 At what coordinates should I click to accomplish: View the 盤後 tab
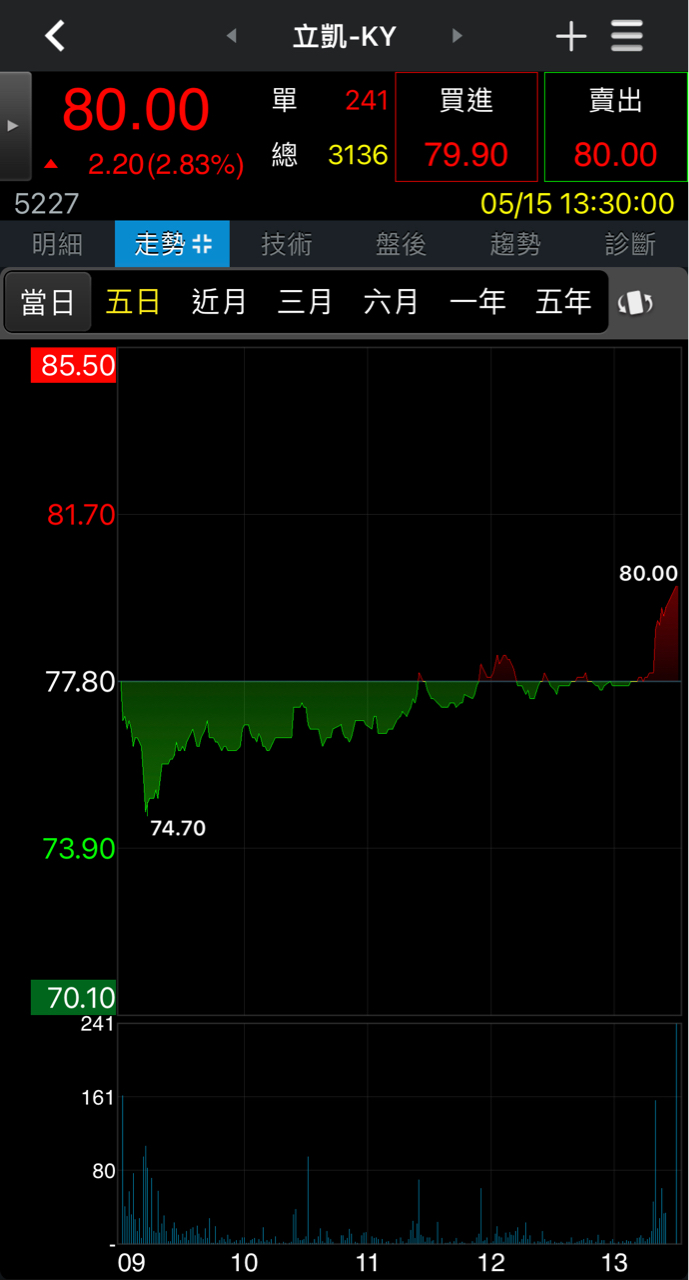[401, 244]
